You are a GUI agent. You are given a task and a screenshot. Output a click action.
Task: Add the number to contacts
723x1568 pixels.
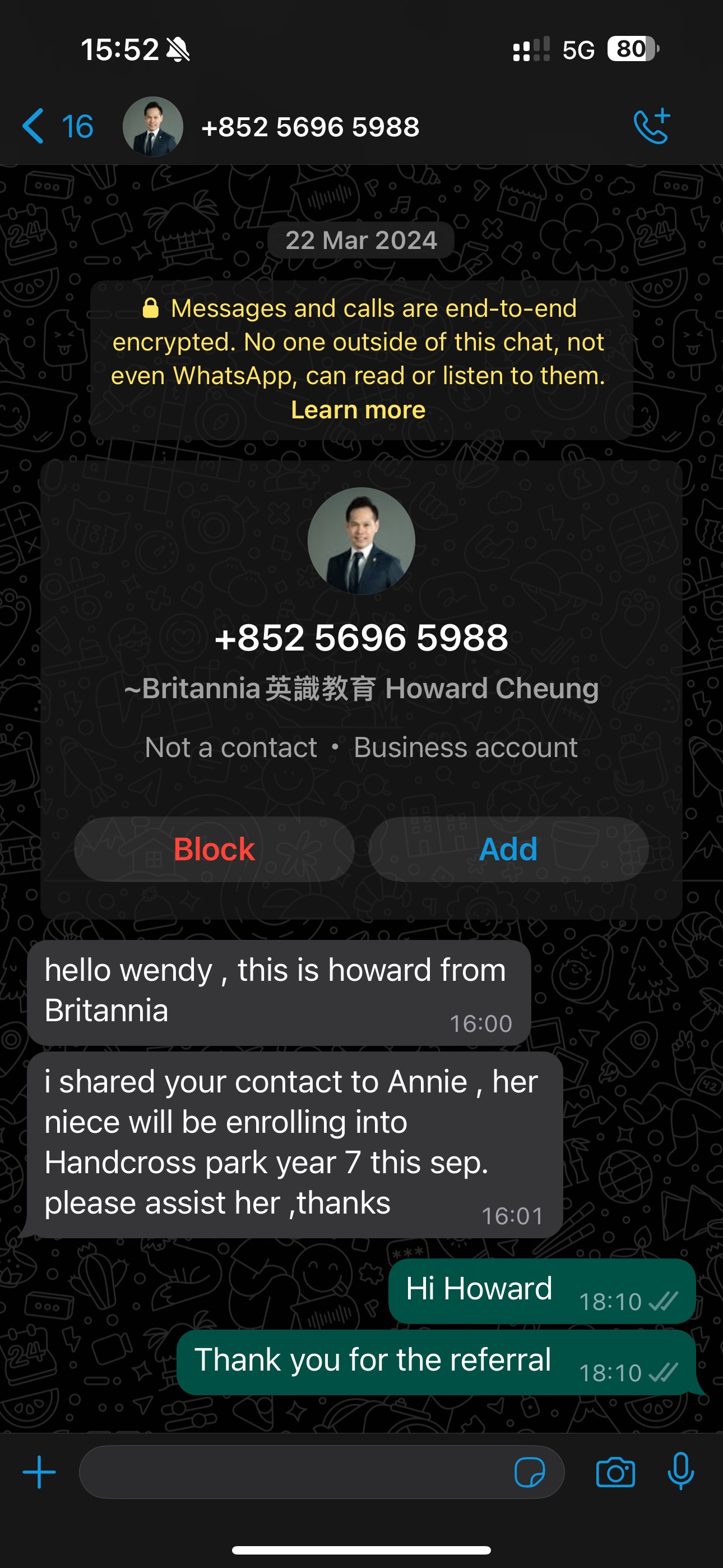pos(508,849)
